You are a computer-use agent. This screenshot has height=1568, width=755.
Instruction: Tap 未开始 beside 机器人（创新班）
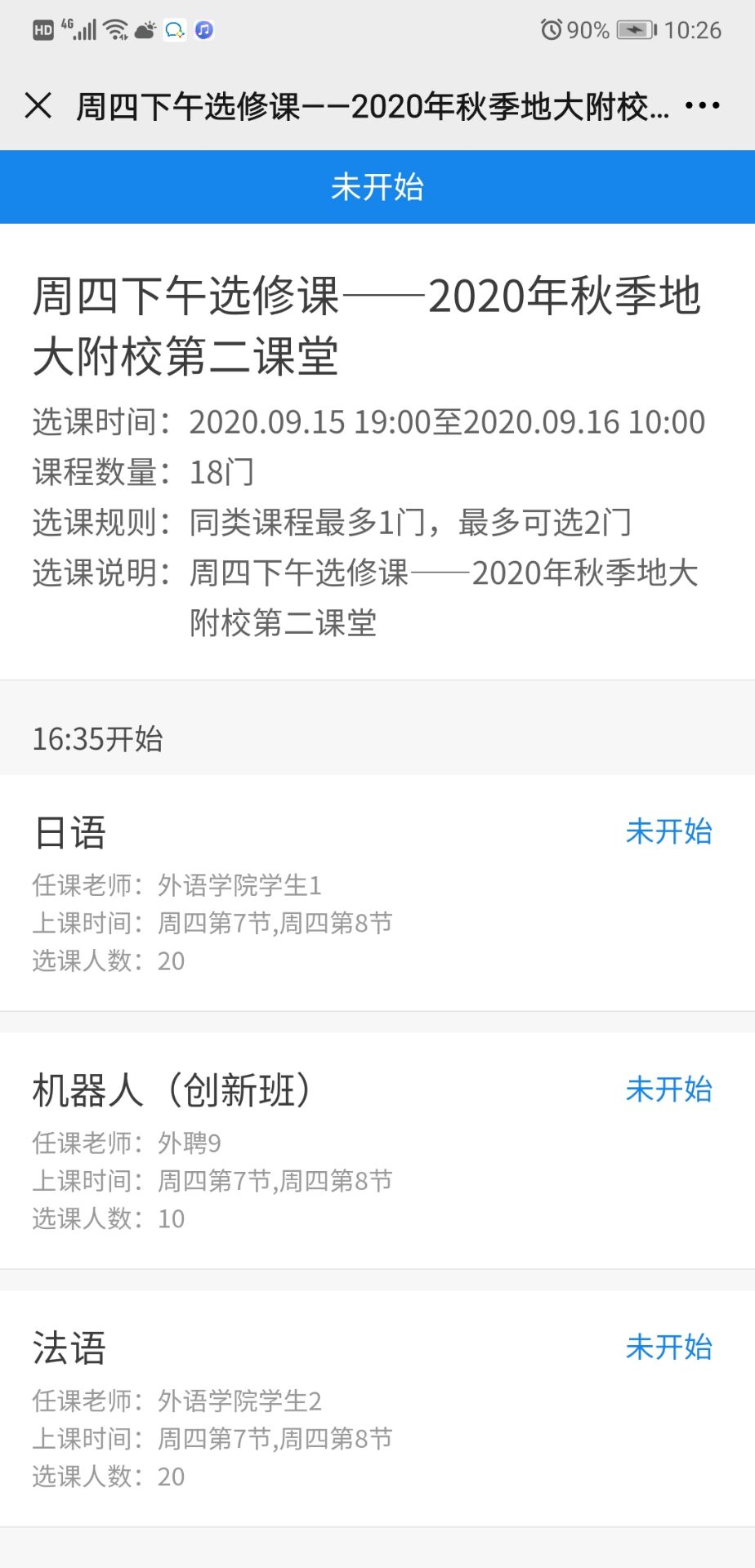click(x=668, y=1089)
